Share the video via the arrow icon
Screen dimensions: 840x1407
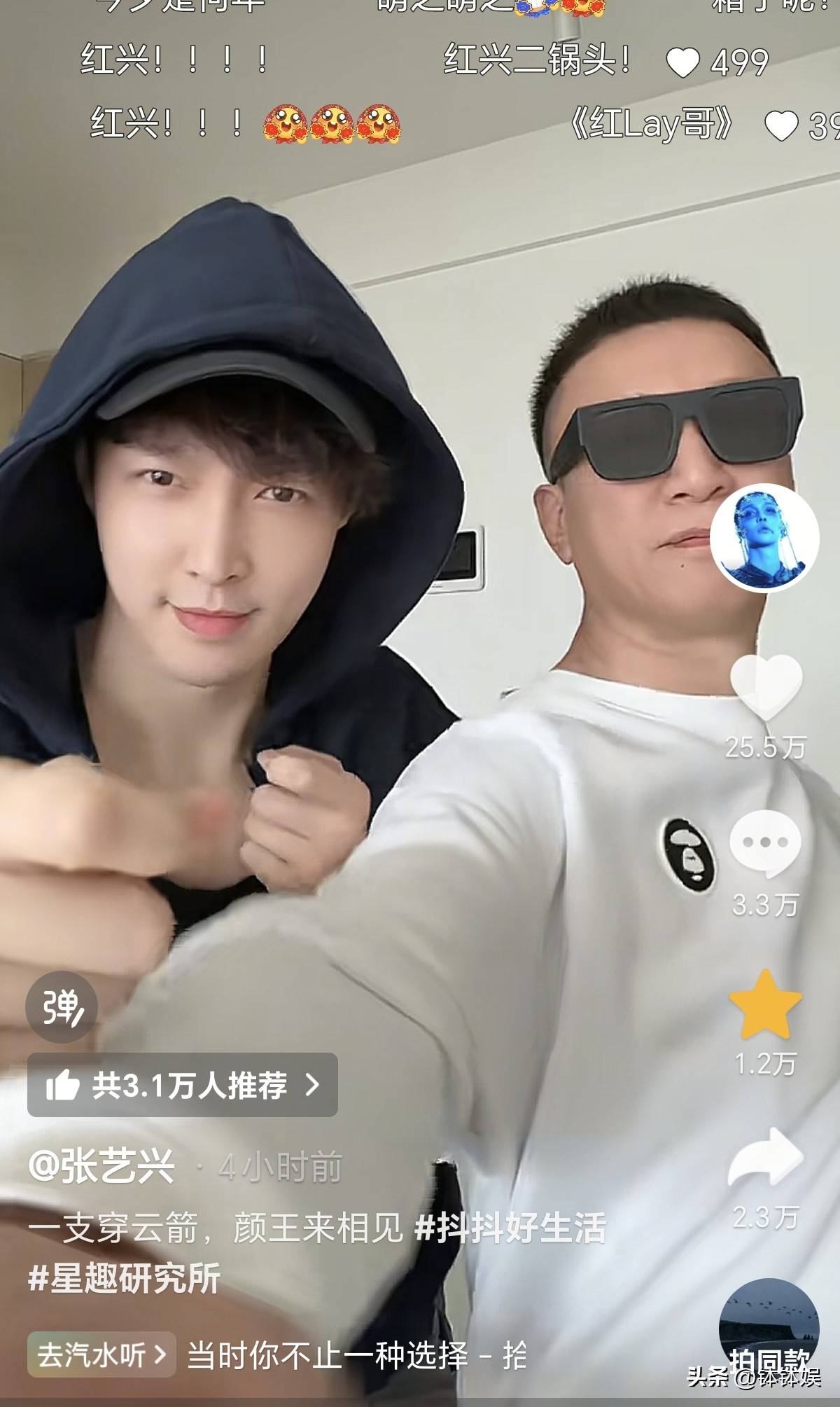[x=765, y=1158]
